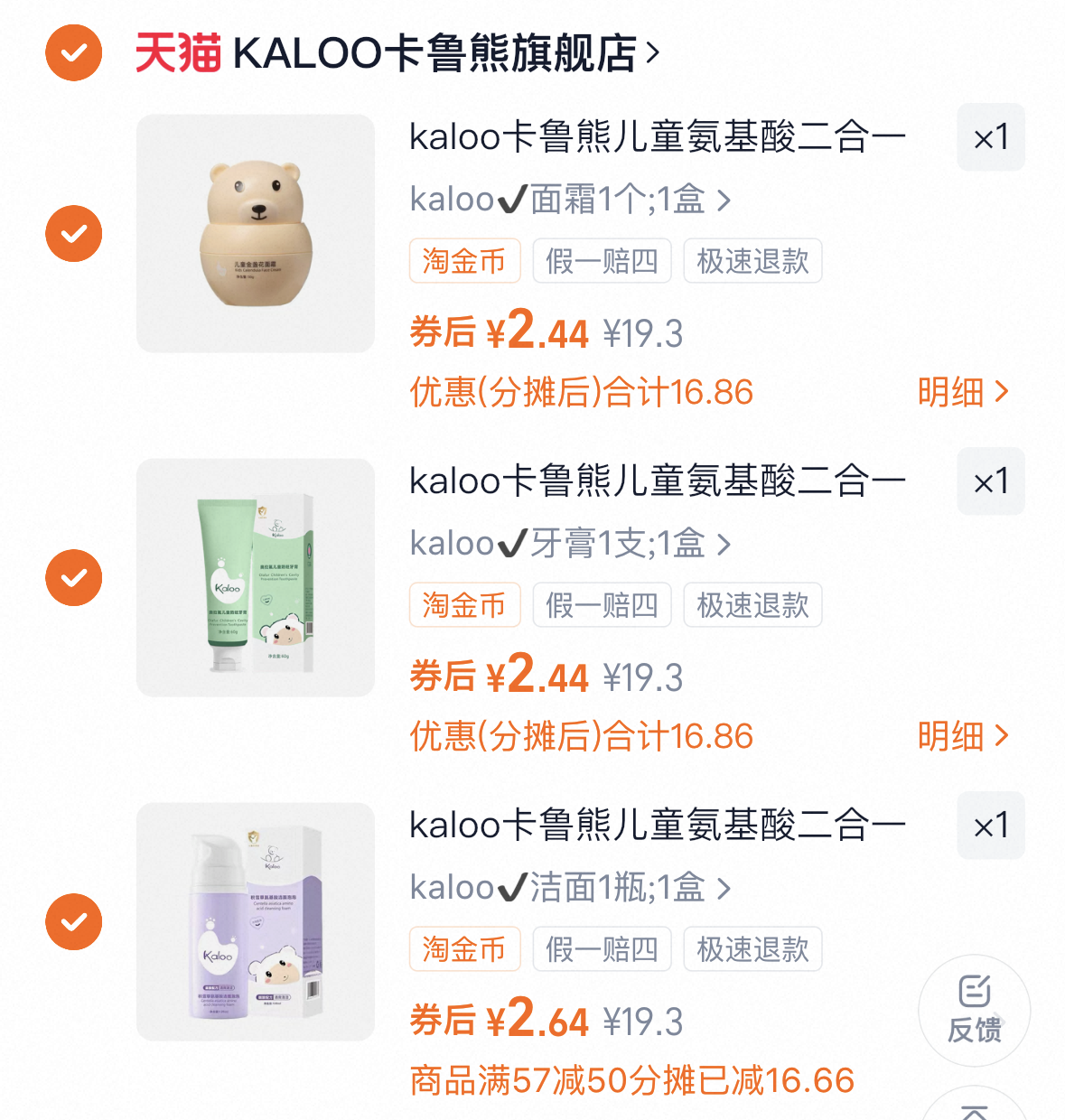Open the KALOO卡鲁熊旗舰店 store page
This screenshot has width=1065, height=1120.
(397, 53)
